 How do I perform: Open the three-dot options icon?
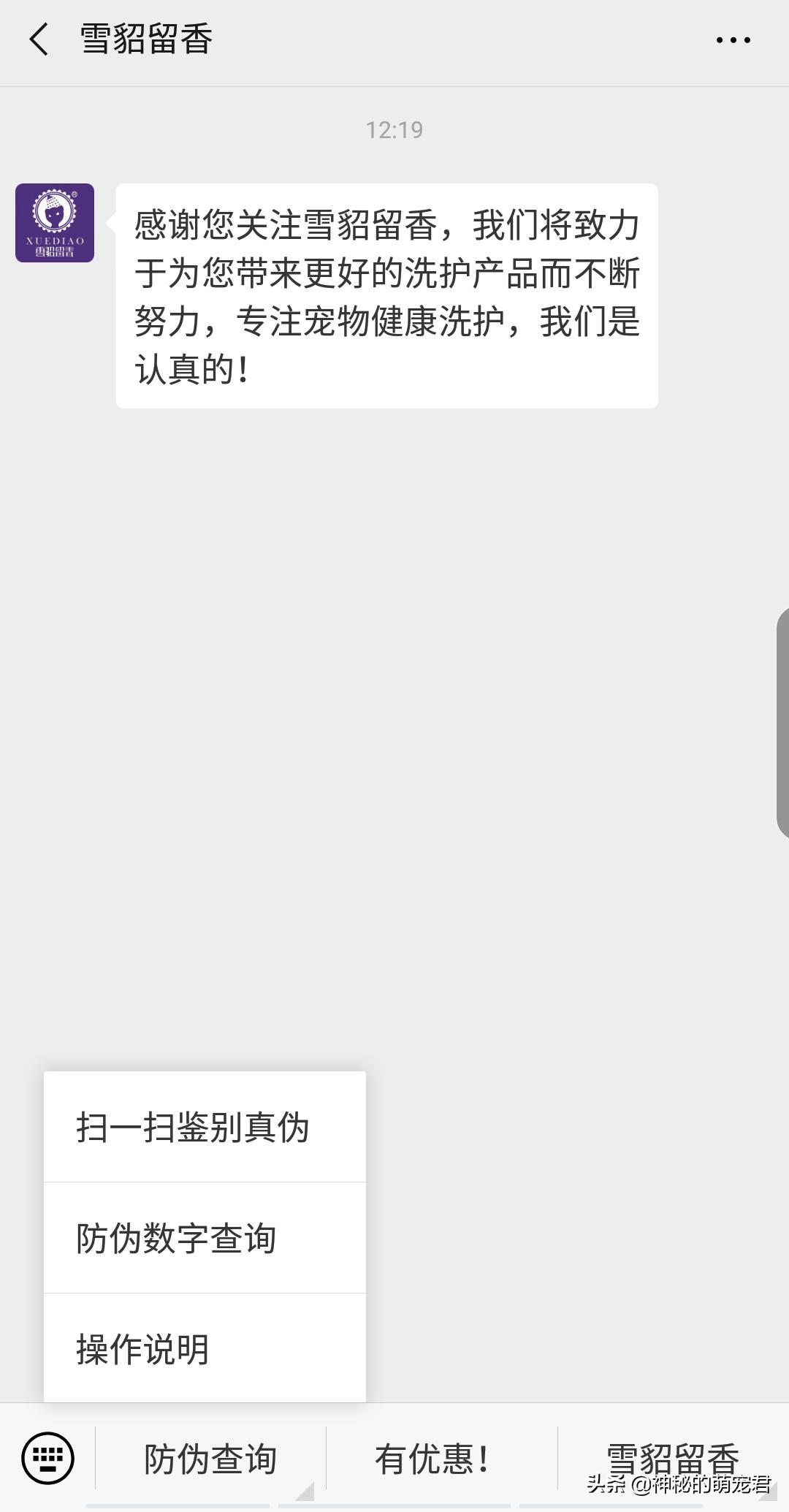click(x=732, y=40)
